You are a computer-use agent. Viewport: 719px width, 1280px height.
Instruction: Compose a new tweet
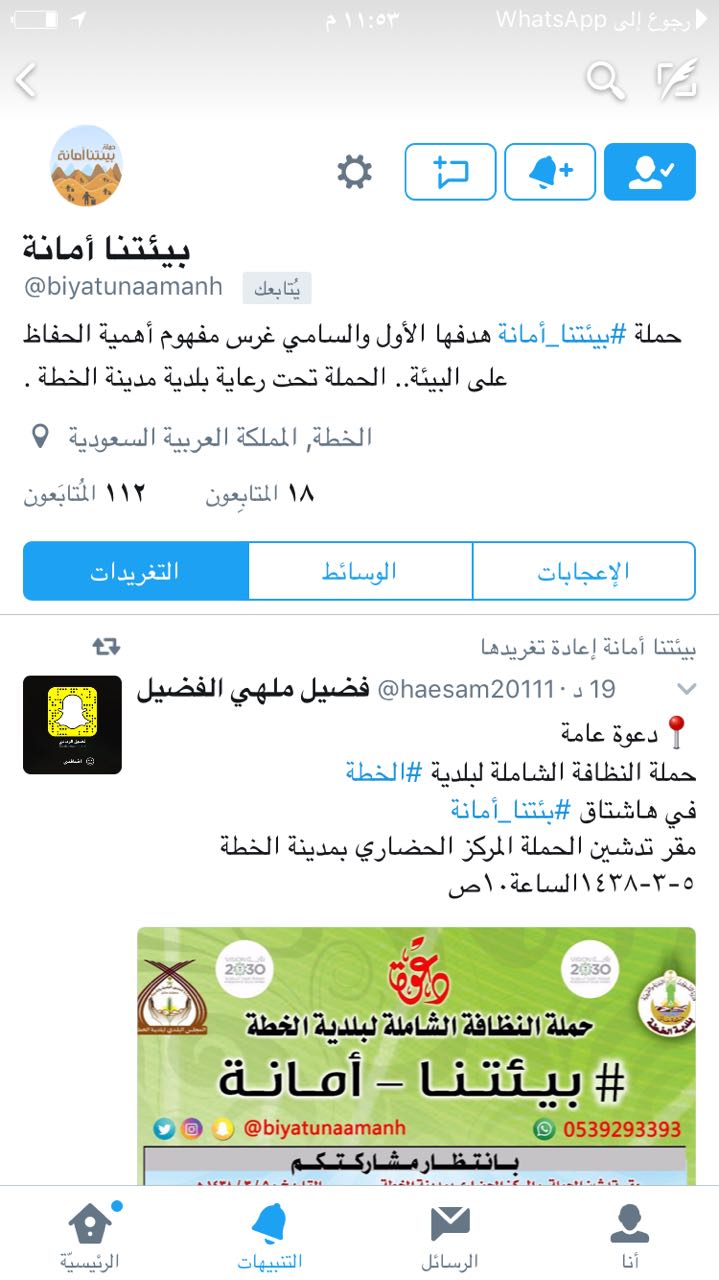coord(676,80)
